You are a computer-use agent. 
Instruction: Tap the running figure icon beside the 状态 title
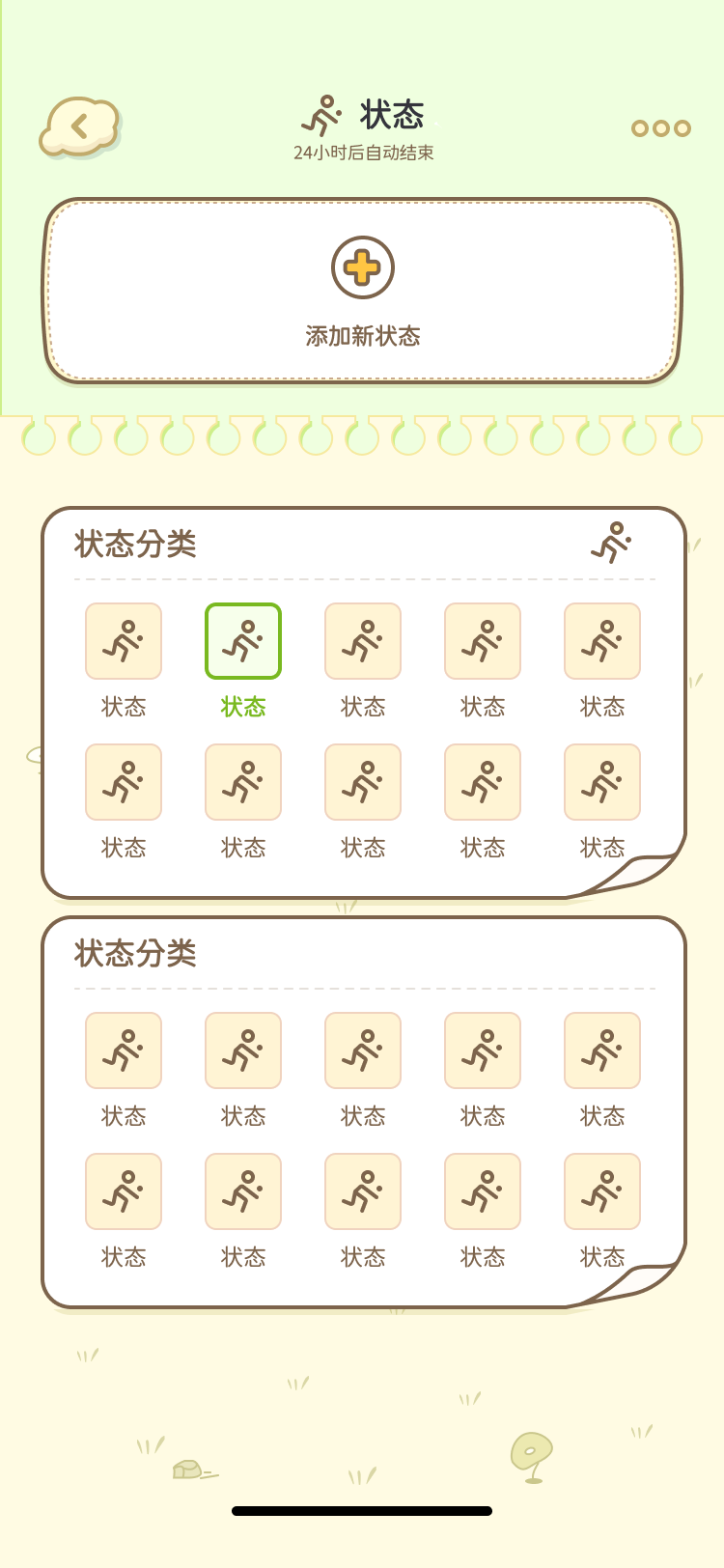pyautogui.click(x=321, y=114)
